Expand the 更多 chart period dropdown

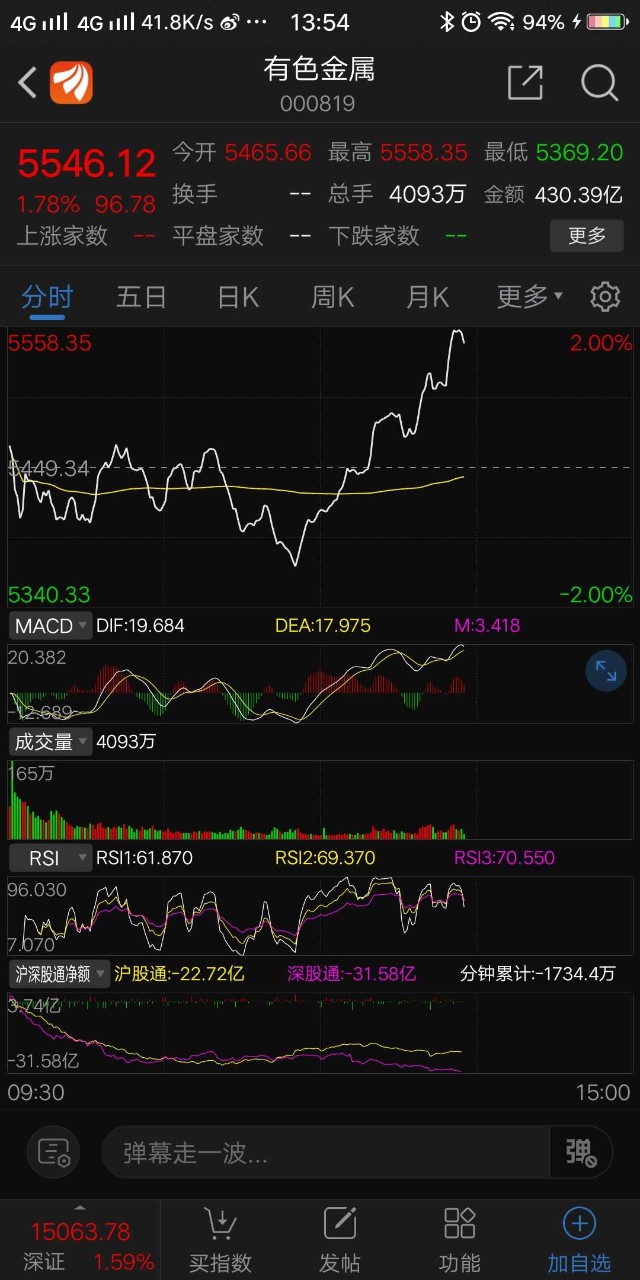[x=529, y=297]
